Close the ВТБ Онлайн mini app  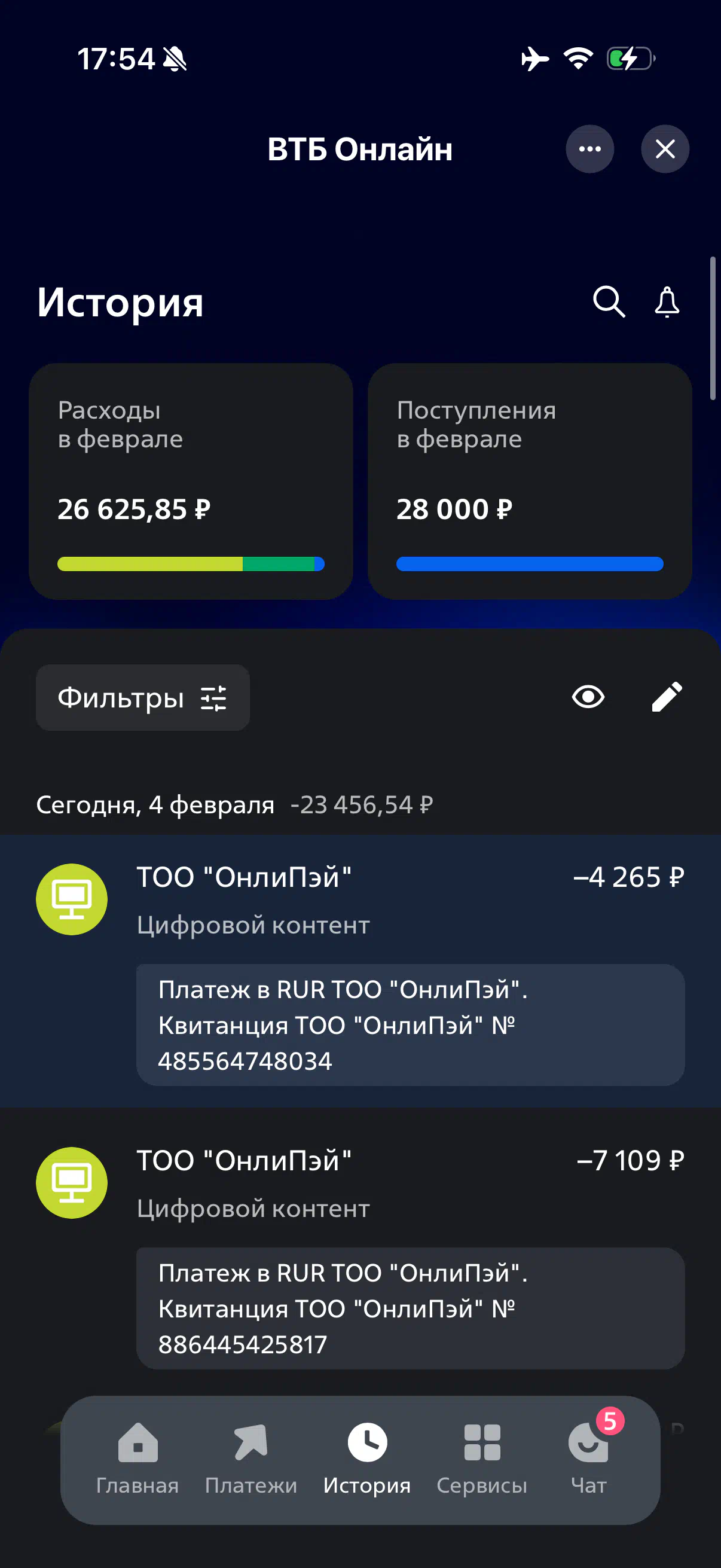click(x=664, y=149)
